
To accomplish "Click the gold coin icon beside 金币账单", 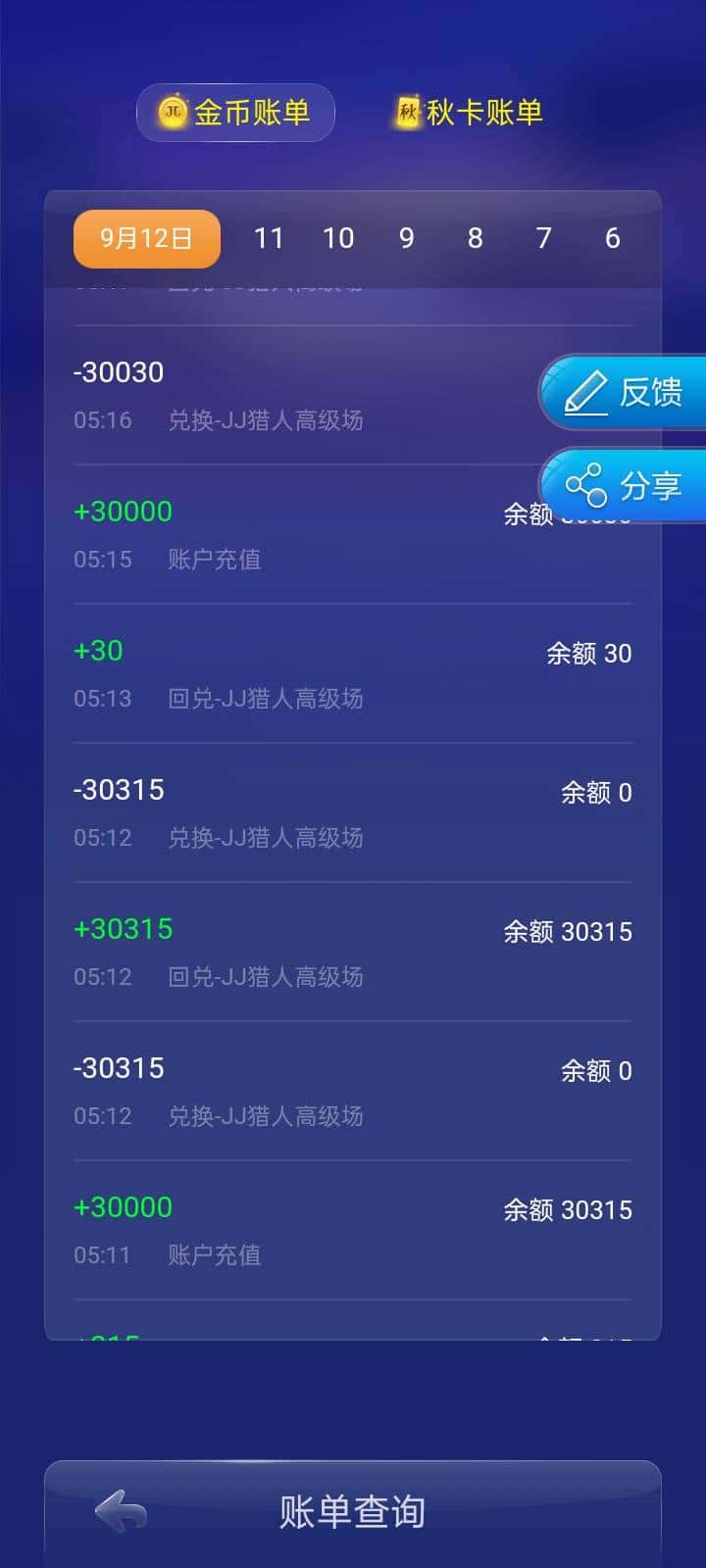I will tap(174, 113).
